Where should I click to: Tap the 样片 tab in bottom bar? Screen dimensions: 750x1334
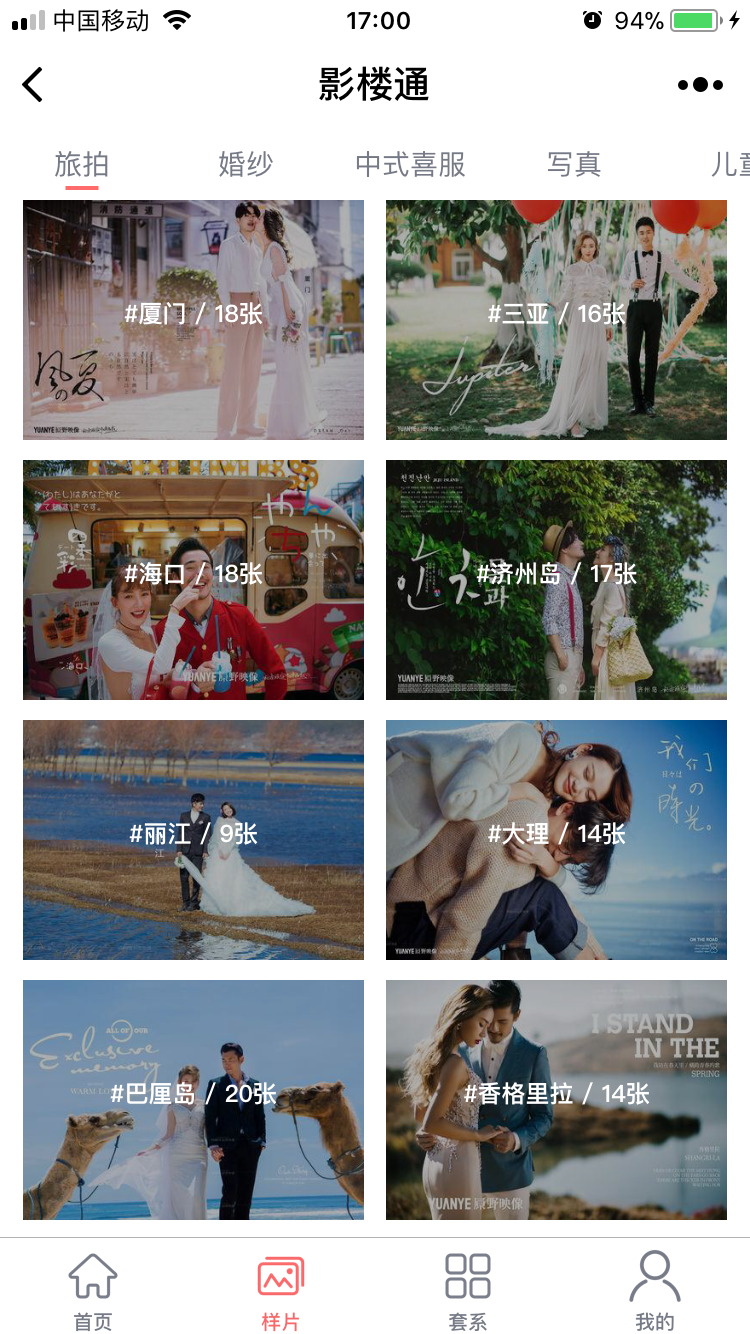pos(281,1290)
